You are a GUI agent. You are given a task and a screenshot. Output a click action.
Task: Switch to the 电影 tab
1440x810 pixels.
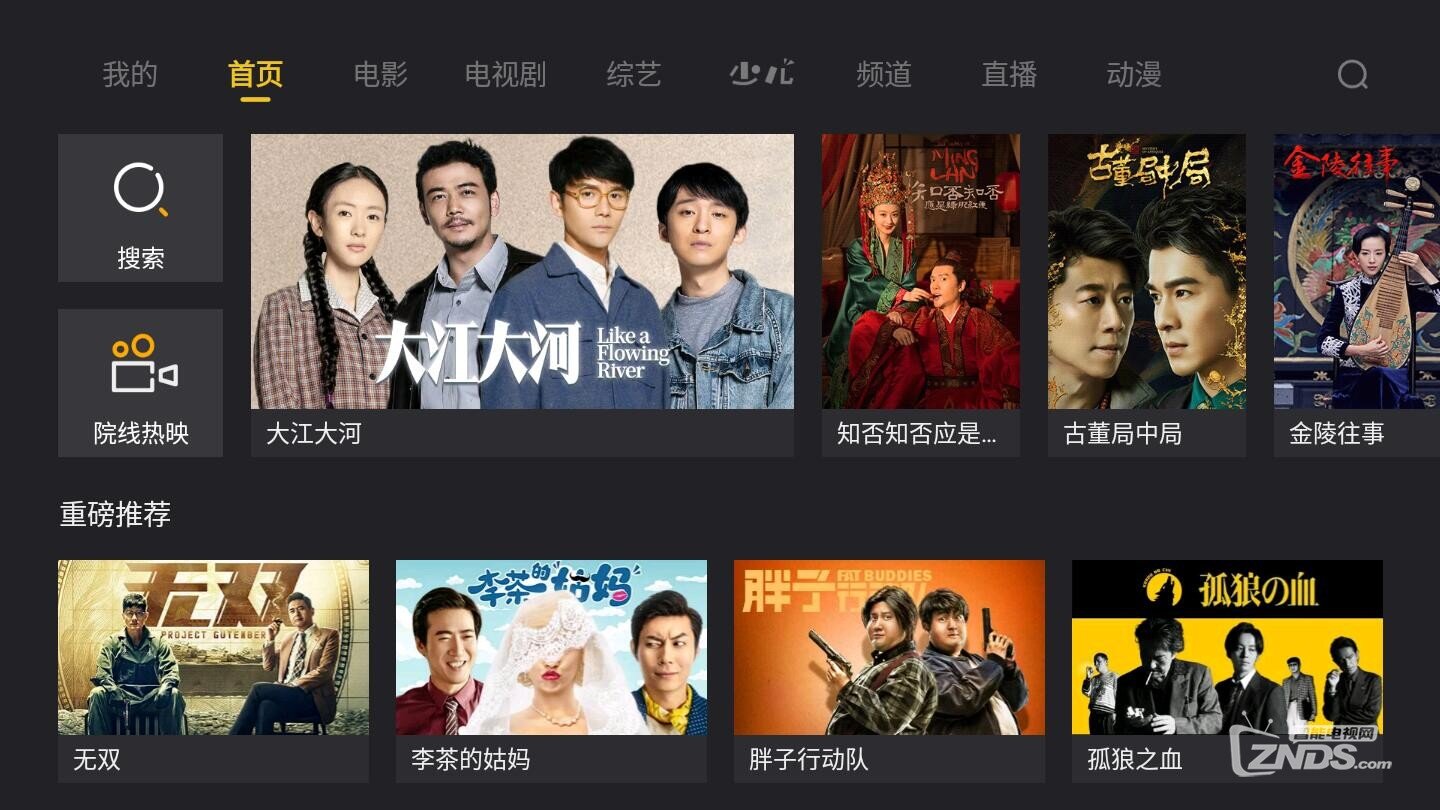(380, 75)
